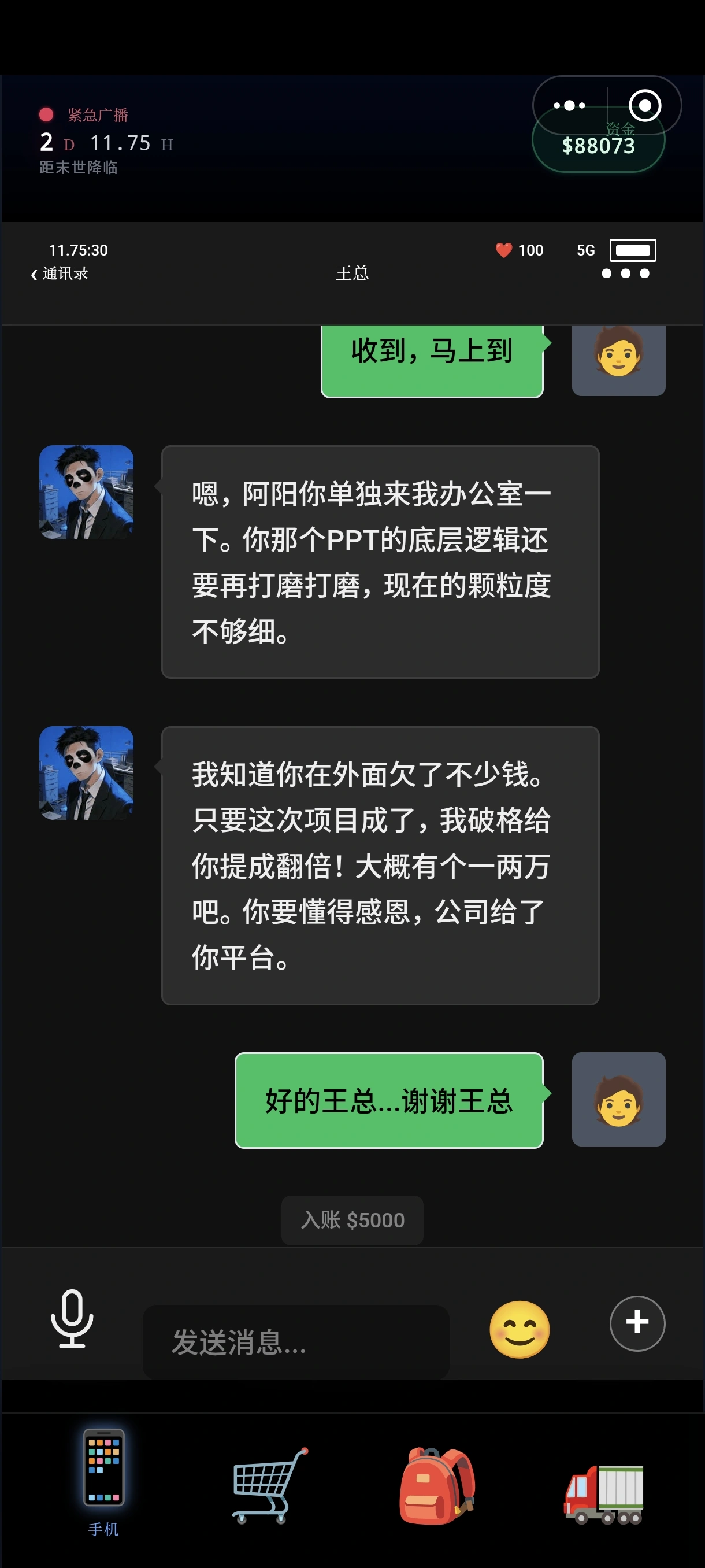Click the 入账 $5000 income notice

point(351,1219)
